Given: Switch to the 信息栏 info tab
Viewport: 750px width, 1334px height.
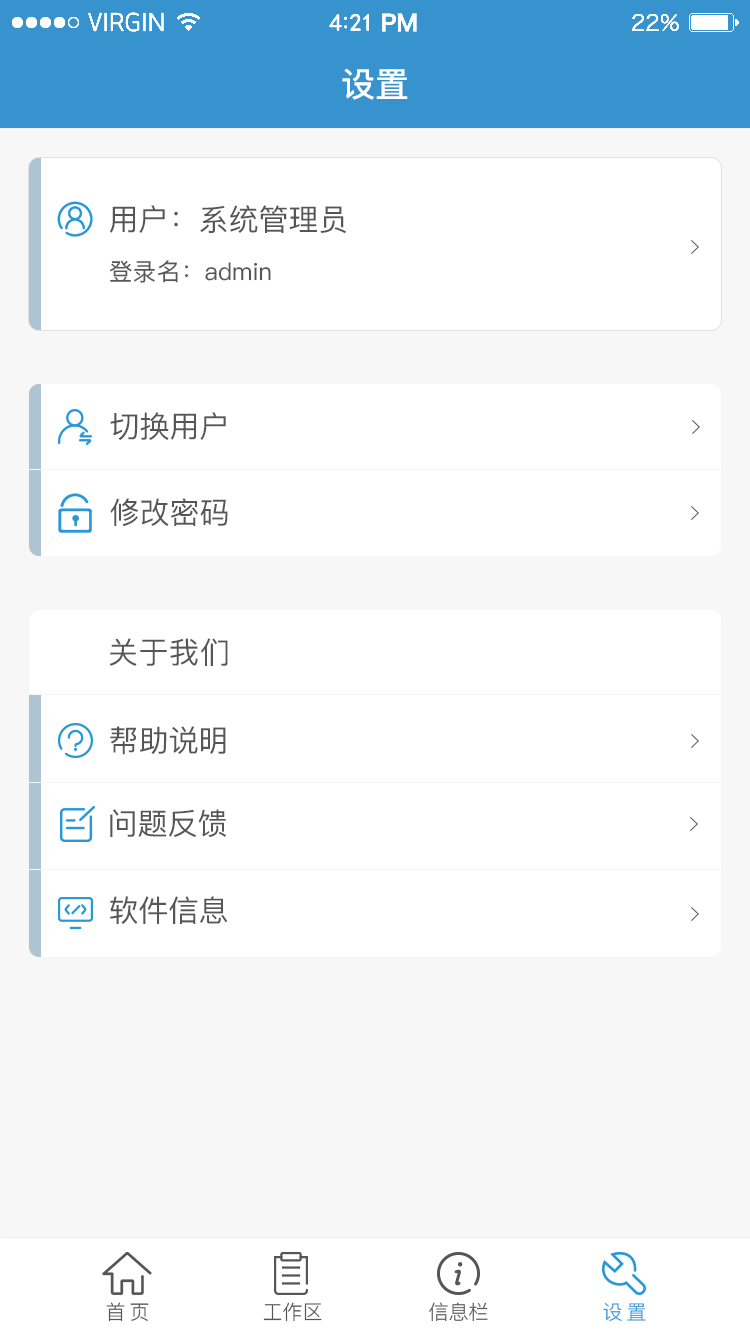Looking at the screenshot, I should [458, 1286].
